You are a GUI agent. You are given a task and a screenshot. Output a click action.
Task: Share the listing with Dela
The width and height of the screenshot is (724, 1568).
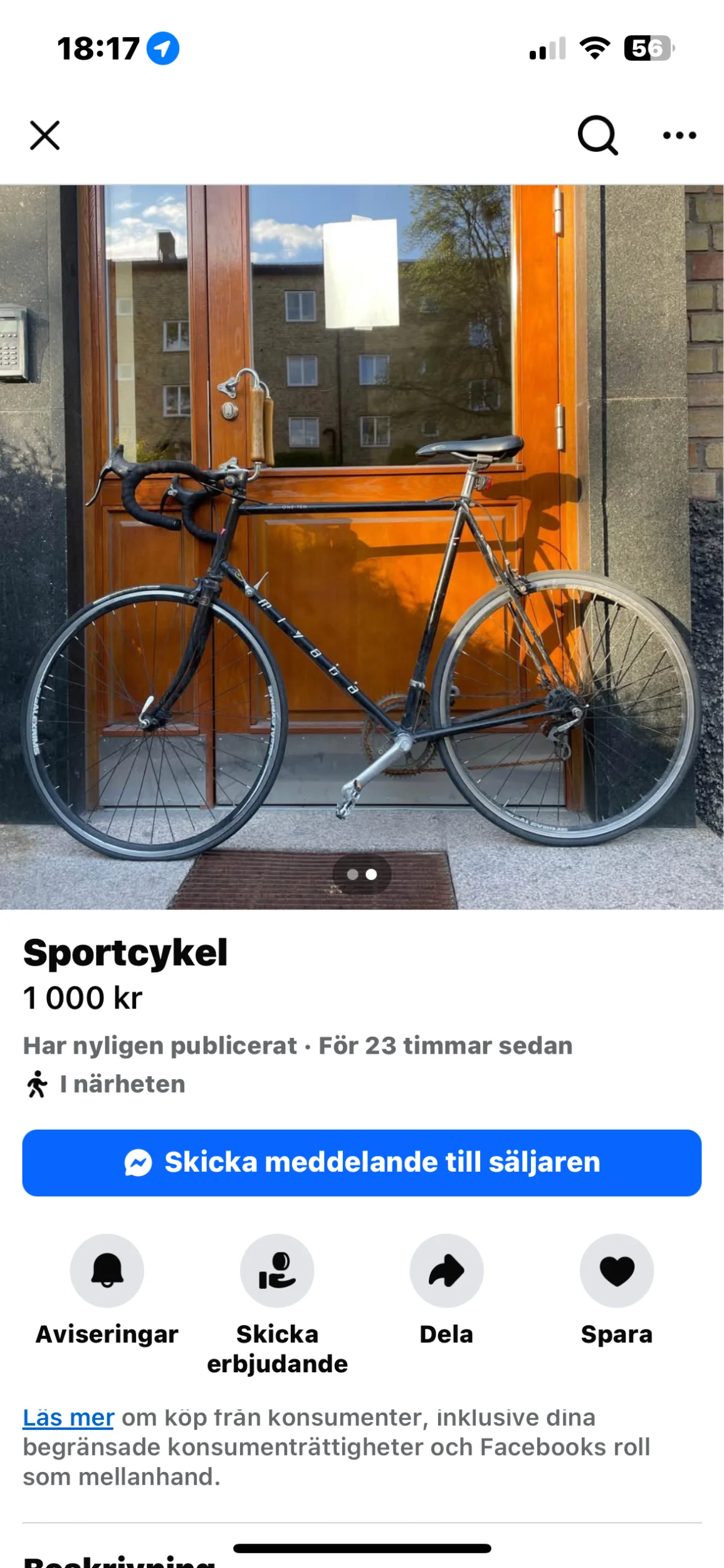click(446, 1271)
